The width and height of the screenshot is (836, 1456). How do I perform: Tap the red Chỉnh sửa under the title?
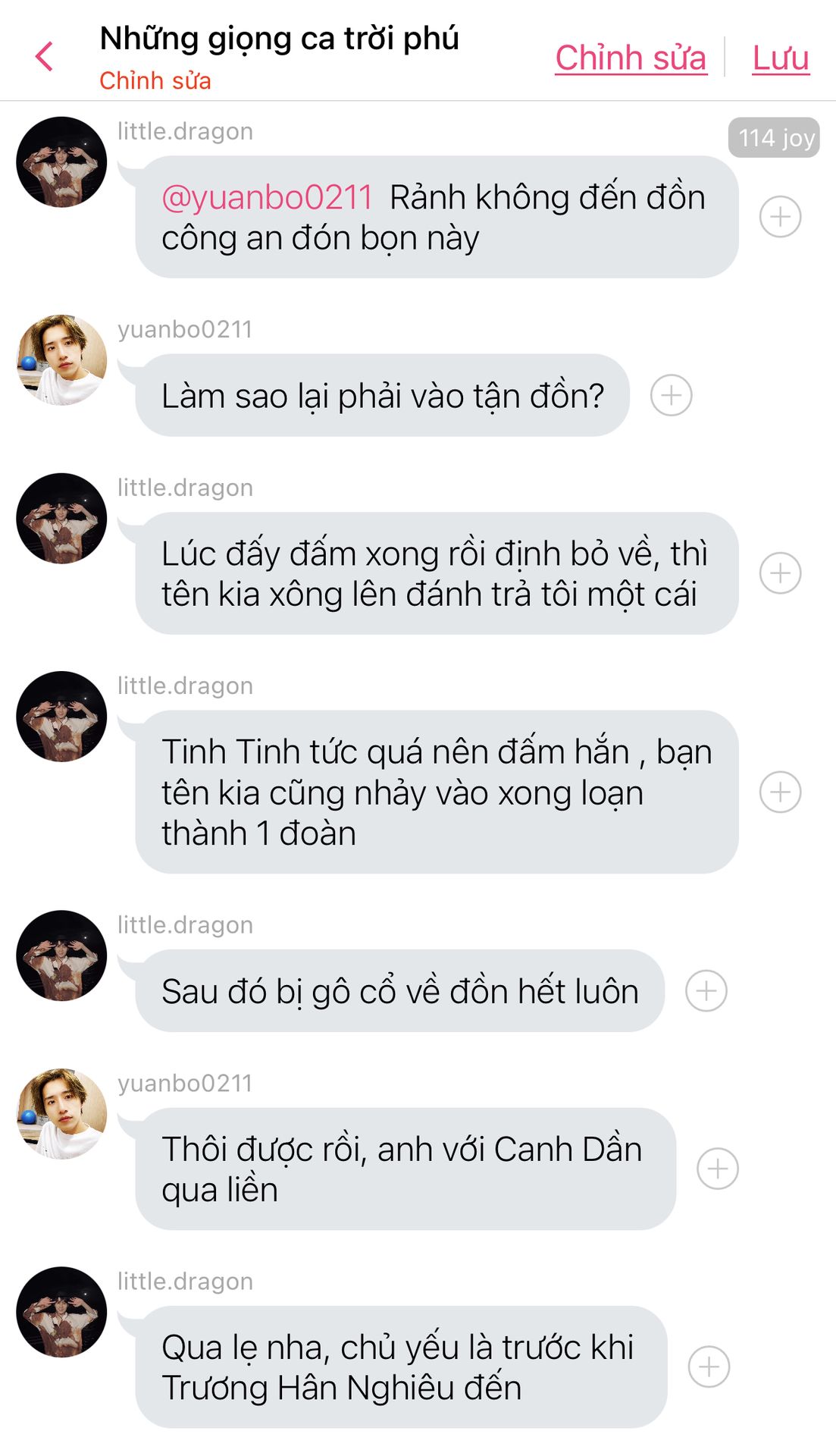(x=155, y=80)
